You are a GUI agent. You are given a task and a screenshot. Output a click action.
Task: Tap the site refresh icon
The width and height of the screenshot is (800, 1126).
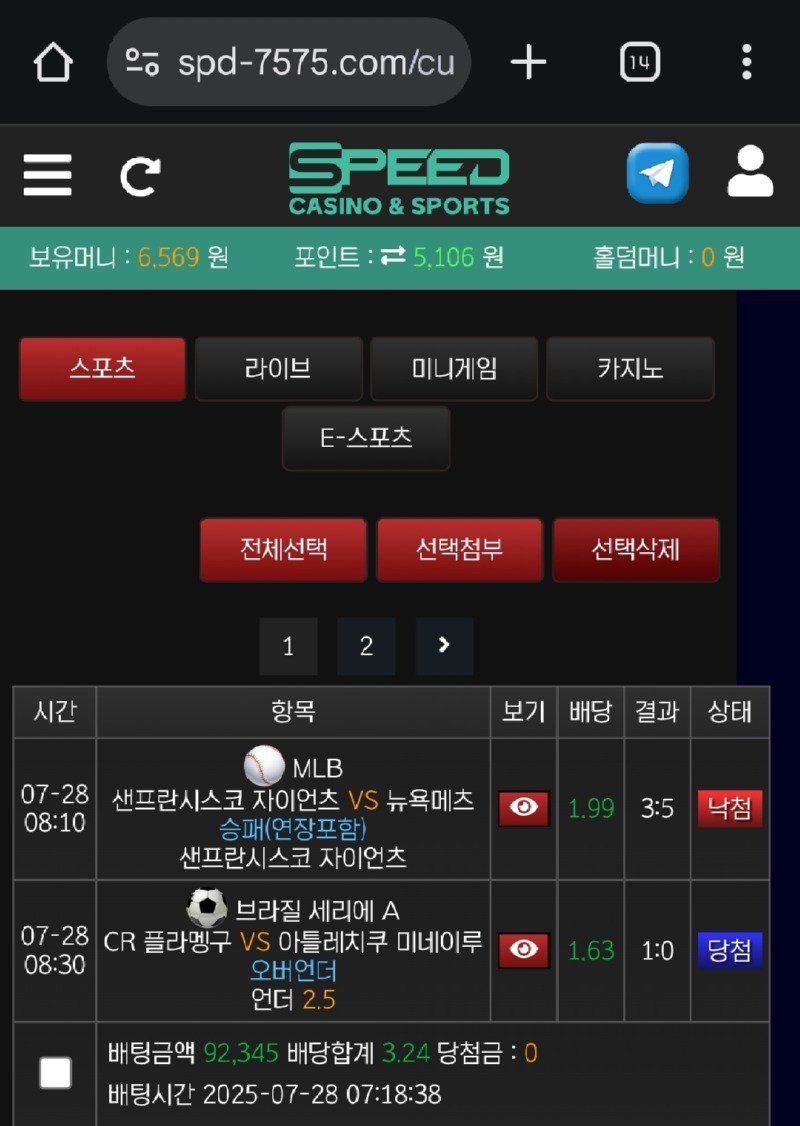click(x=140, y=176)
